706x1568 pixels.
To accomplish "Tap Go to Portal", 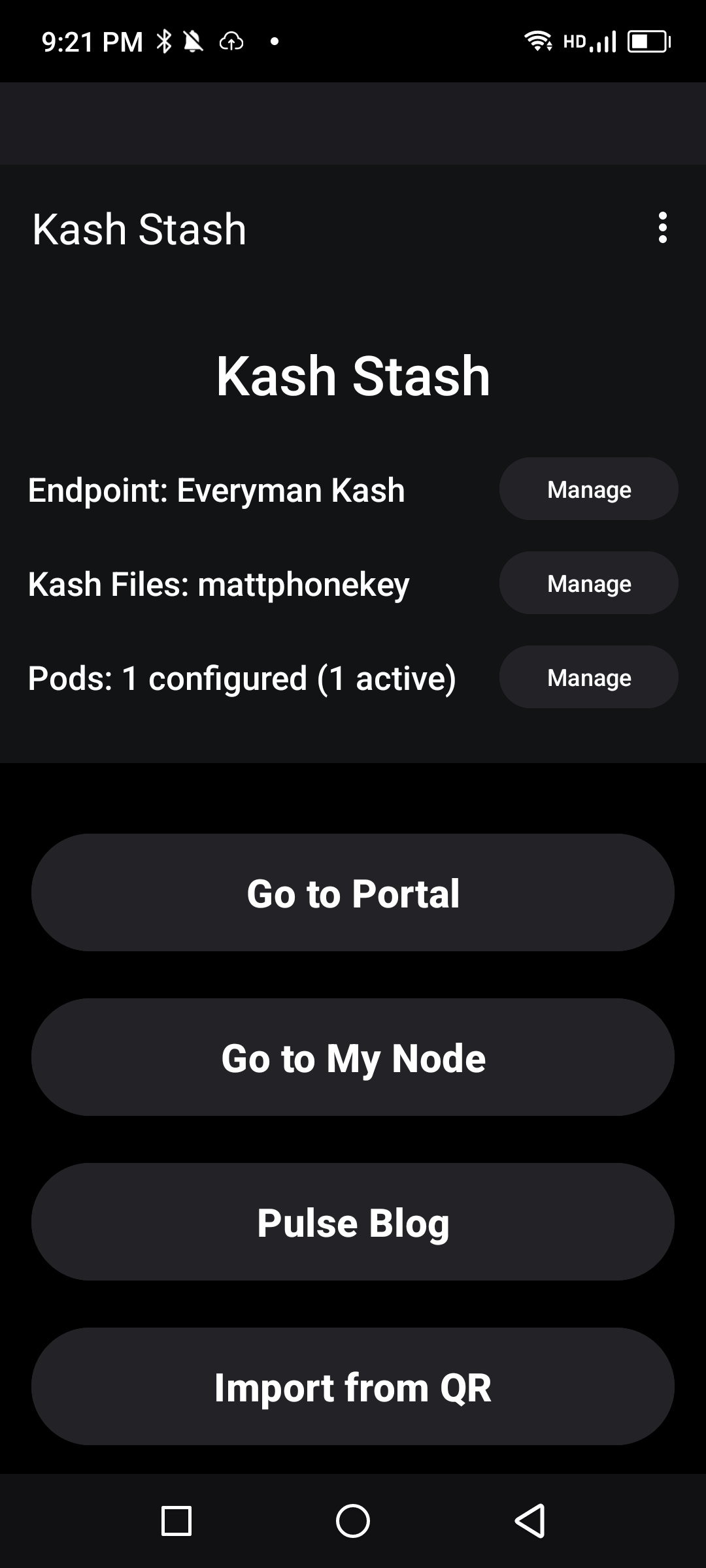I will point(353,892).
